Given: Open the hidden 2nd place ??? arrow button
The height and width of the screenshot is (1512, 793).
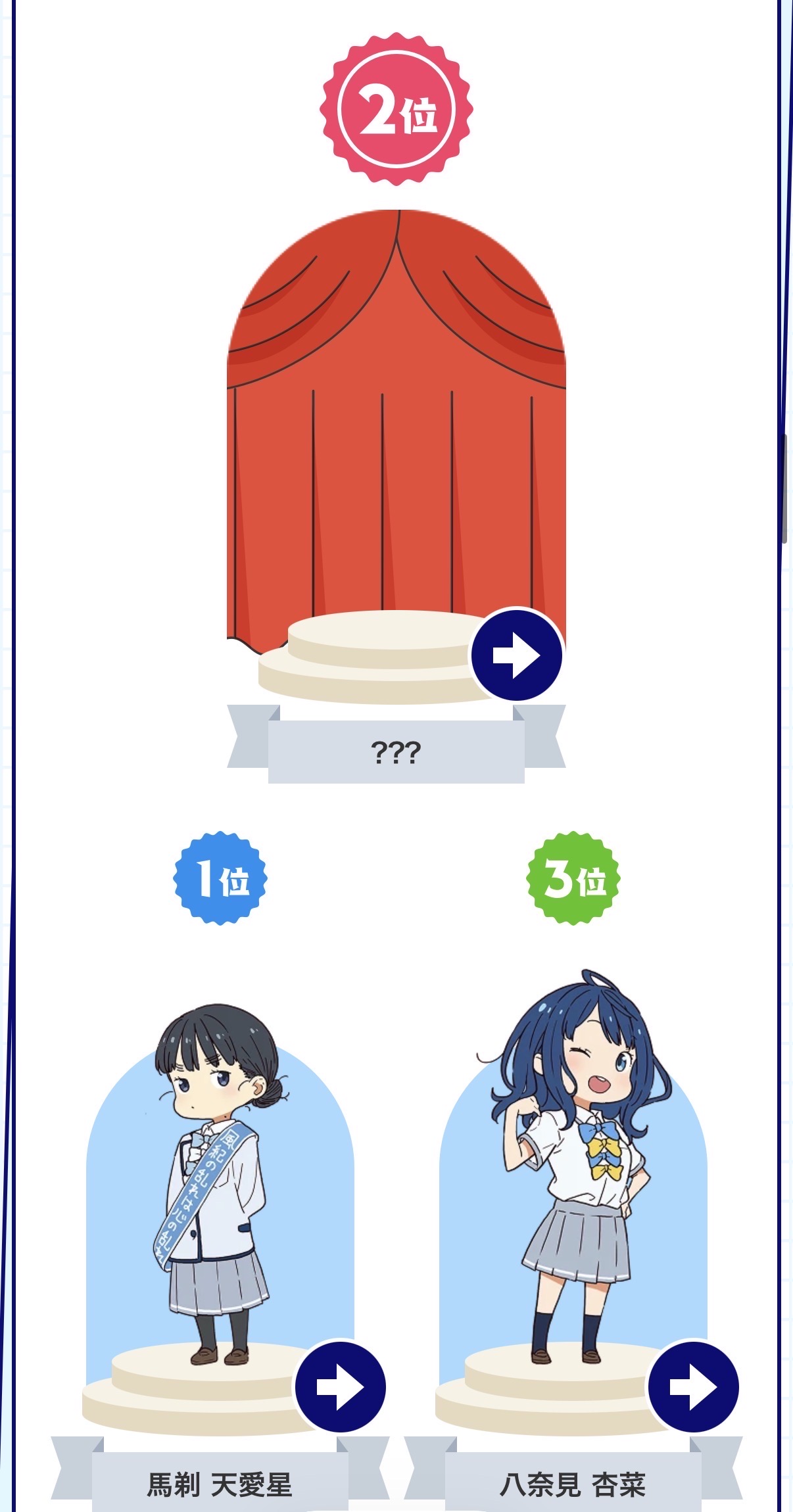Looking at the screenshot, I should (x=517, y=655).
